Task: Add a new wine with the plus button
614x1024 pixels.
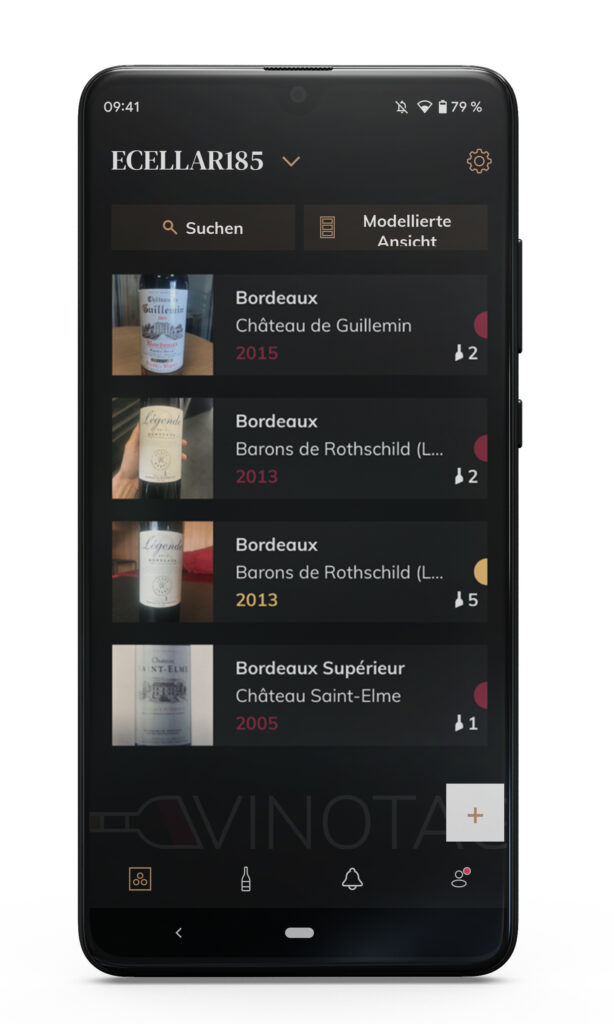Action: coord(475,815)
